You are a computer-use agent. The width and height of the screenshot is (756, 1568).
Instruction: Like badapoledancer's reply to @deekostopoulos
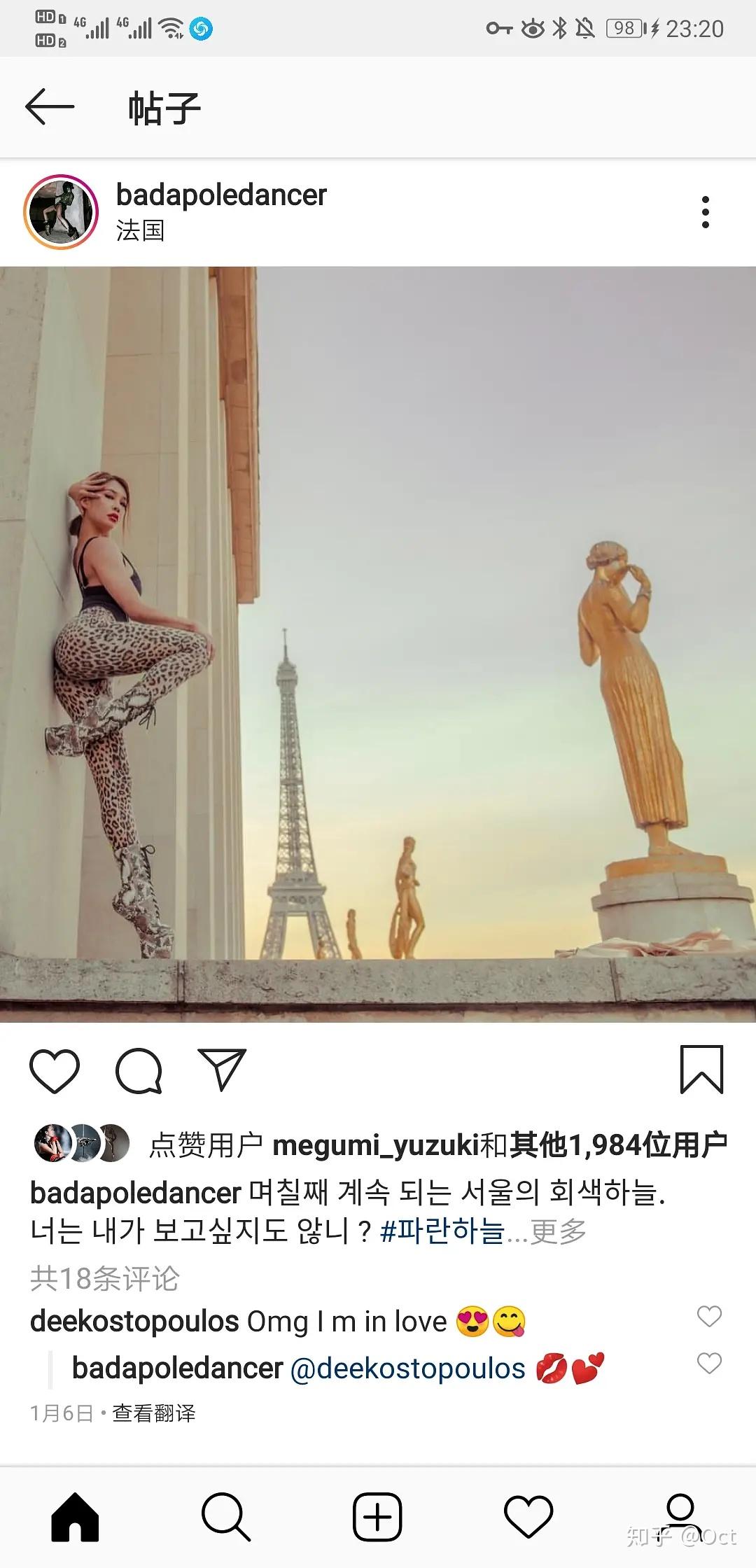tap(709, 1363)
